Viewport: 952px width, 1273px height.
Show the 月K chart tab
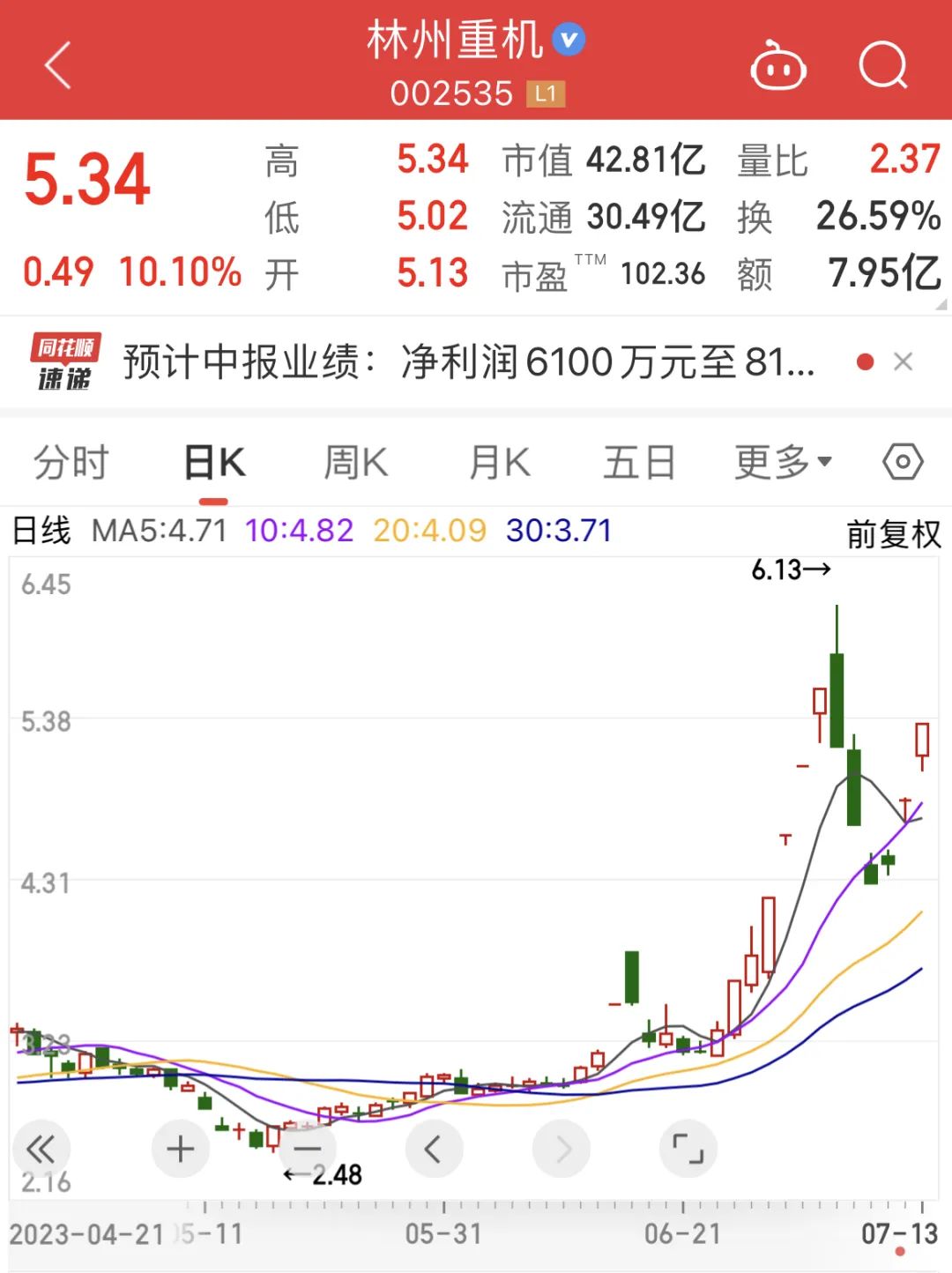pos(499,463)
